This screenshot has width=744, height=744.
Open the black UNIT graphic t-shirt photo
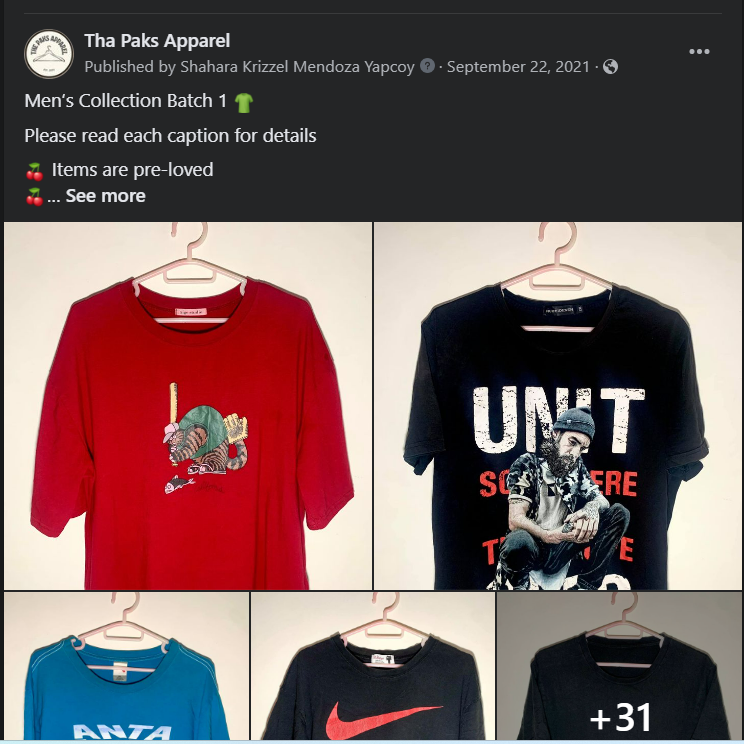[558, 406]
